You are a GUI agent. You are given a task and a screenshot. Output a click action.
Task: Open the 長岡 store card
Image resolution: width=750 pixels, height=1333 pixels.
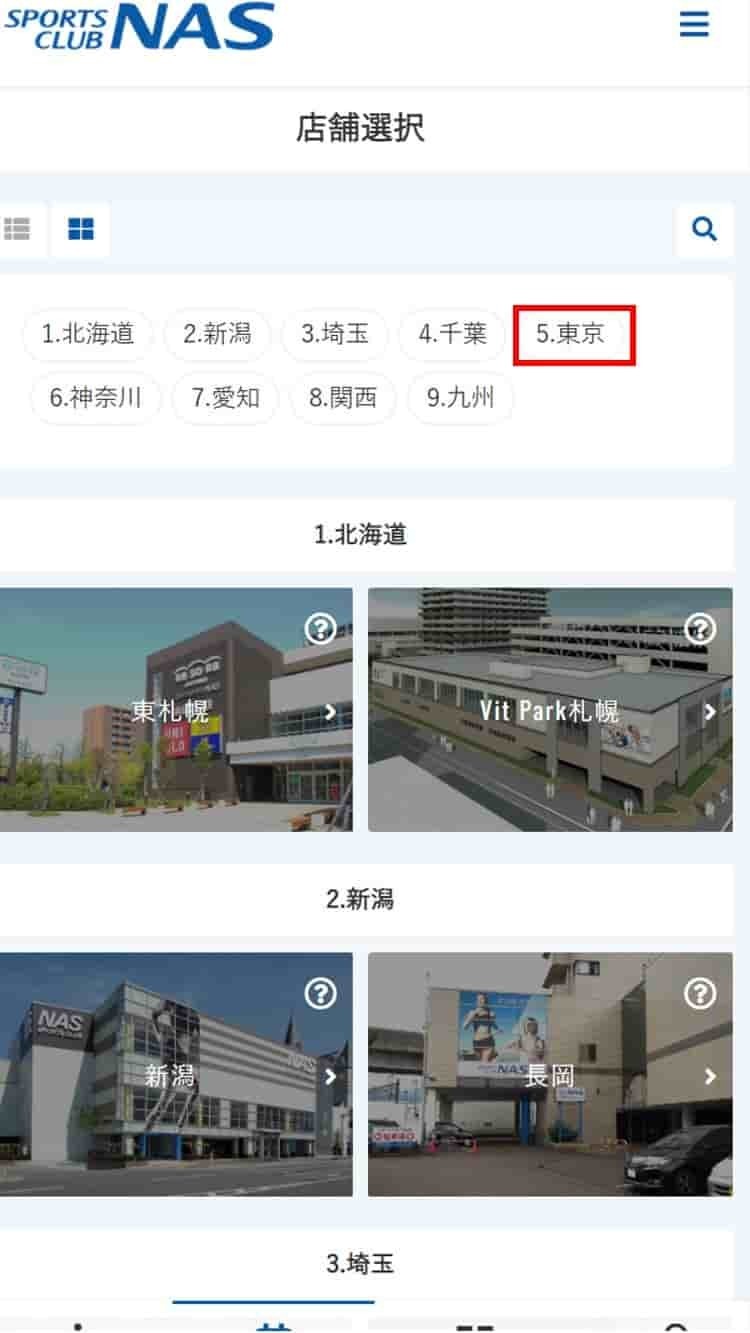point(549,1076)
